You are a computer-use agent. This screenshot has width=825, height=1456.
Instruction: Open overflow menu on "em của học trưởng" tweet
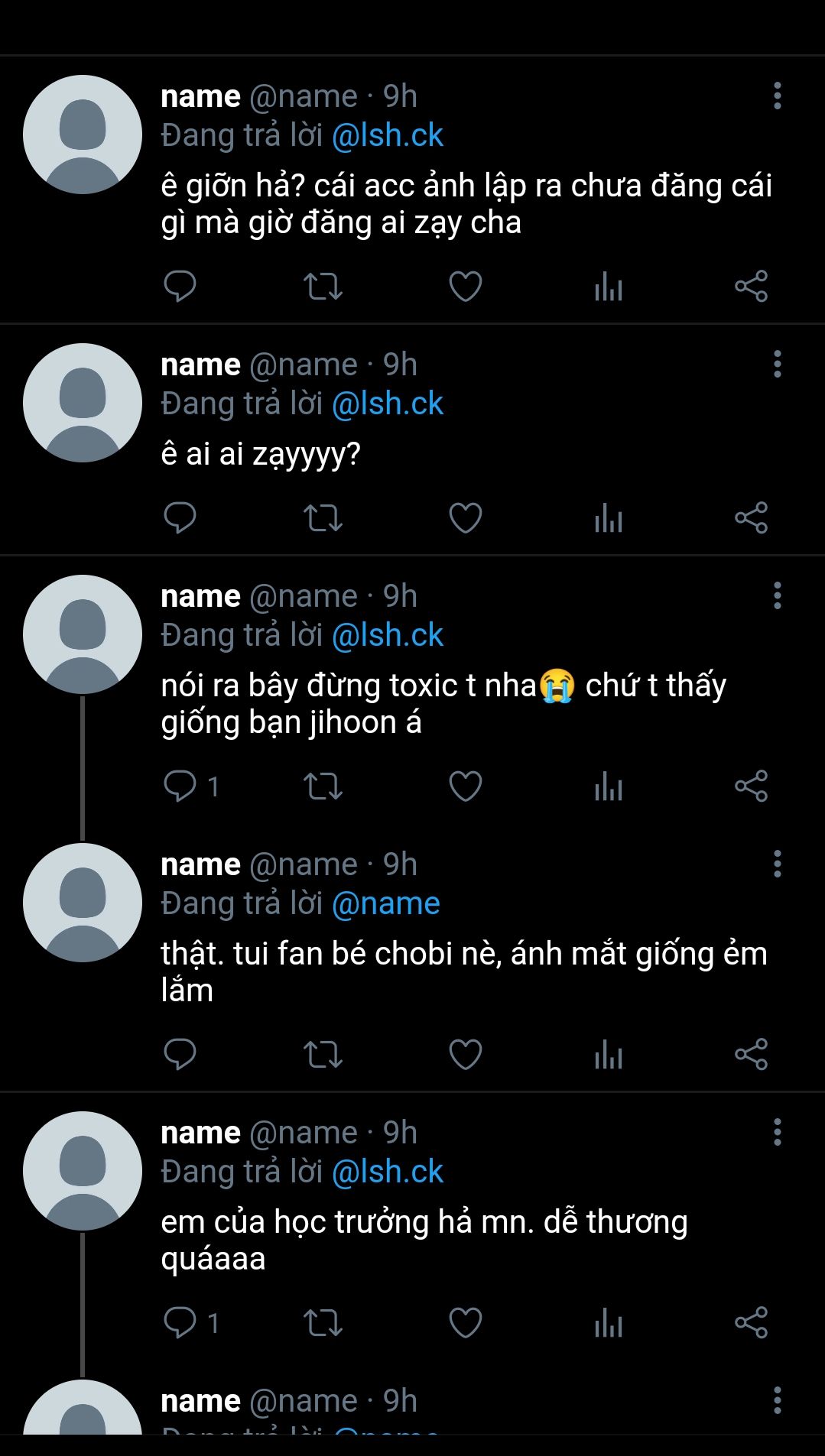click(x=777, y=1133)
